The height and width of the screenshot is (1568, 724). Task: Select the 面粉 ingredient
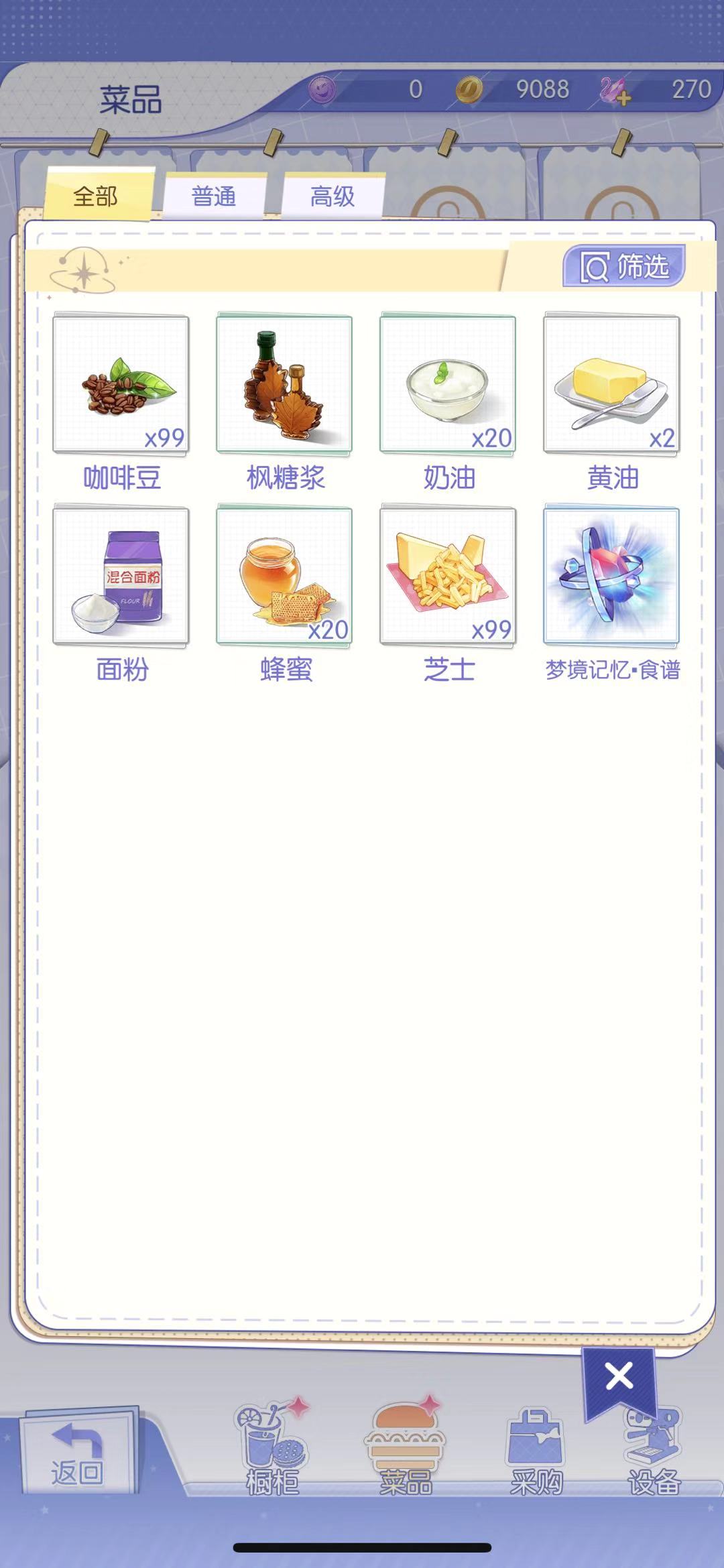[x=121, y=577]
